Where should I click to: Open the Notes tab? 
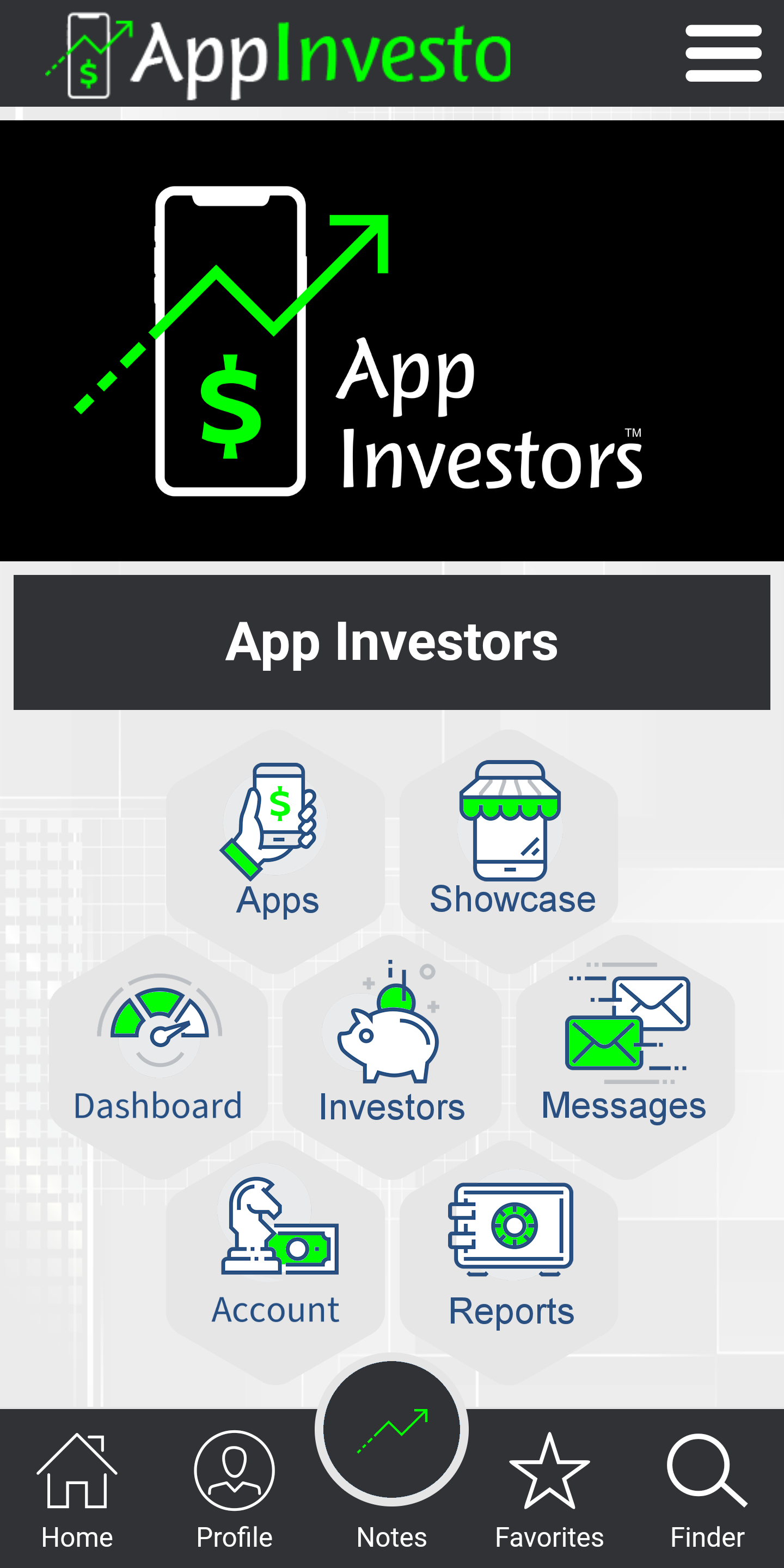coord(391,1461)
